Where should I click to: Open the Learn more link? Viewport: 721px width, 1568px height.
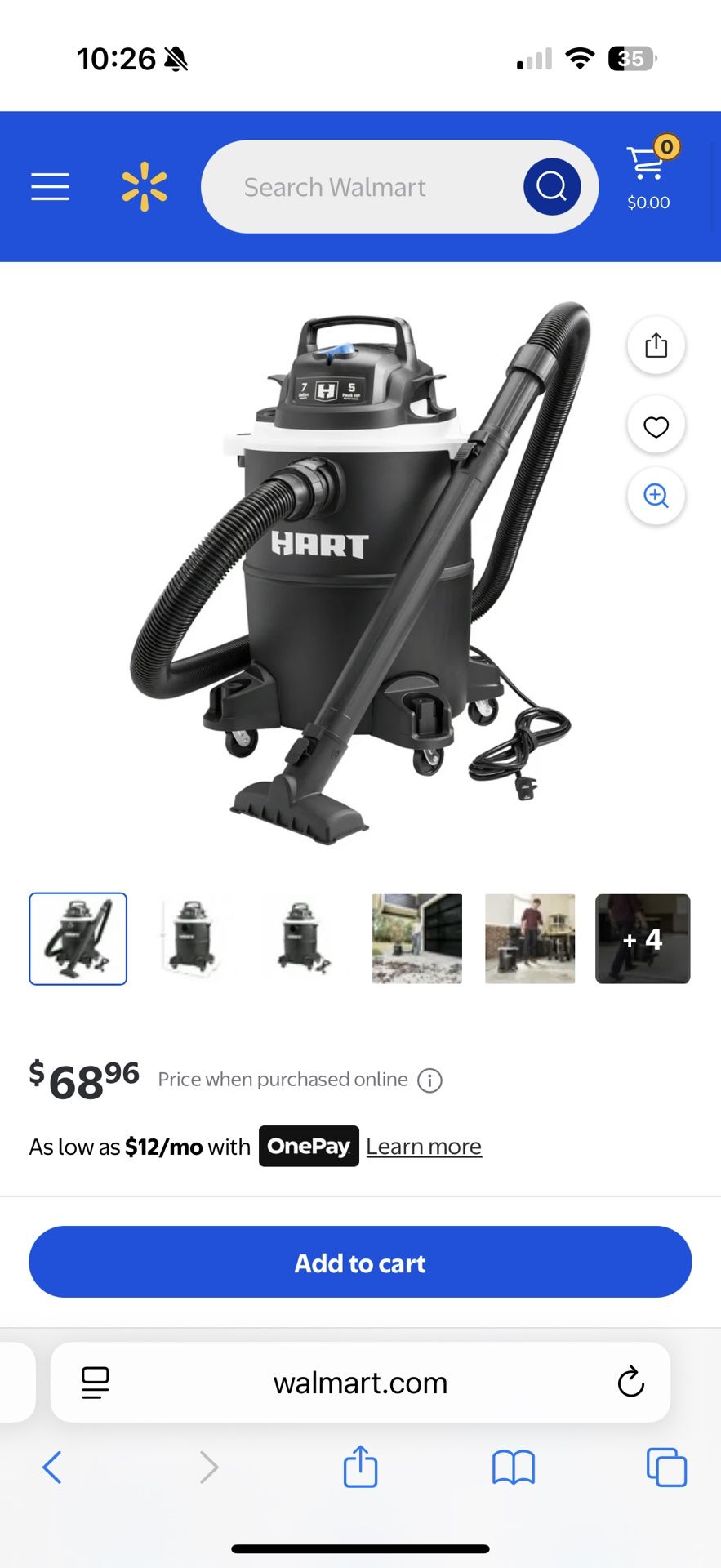click(x=423, y=1147)
